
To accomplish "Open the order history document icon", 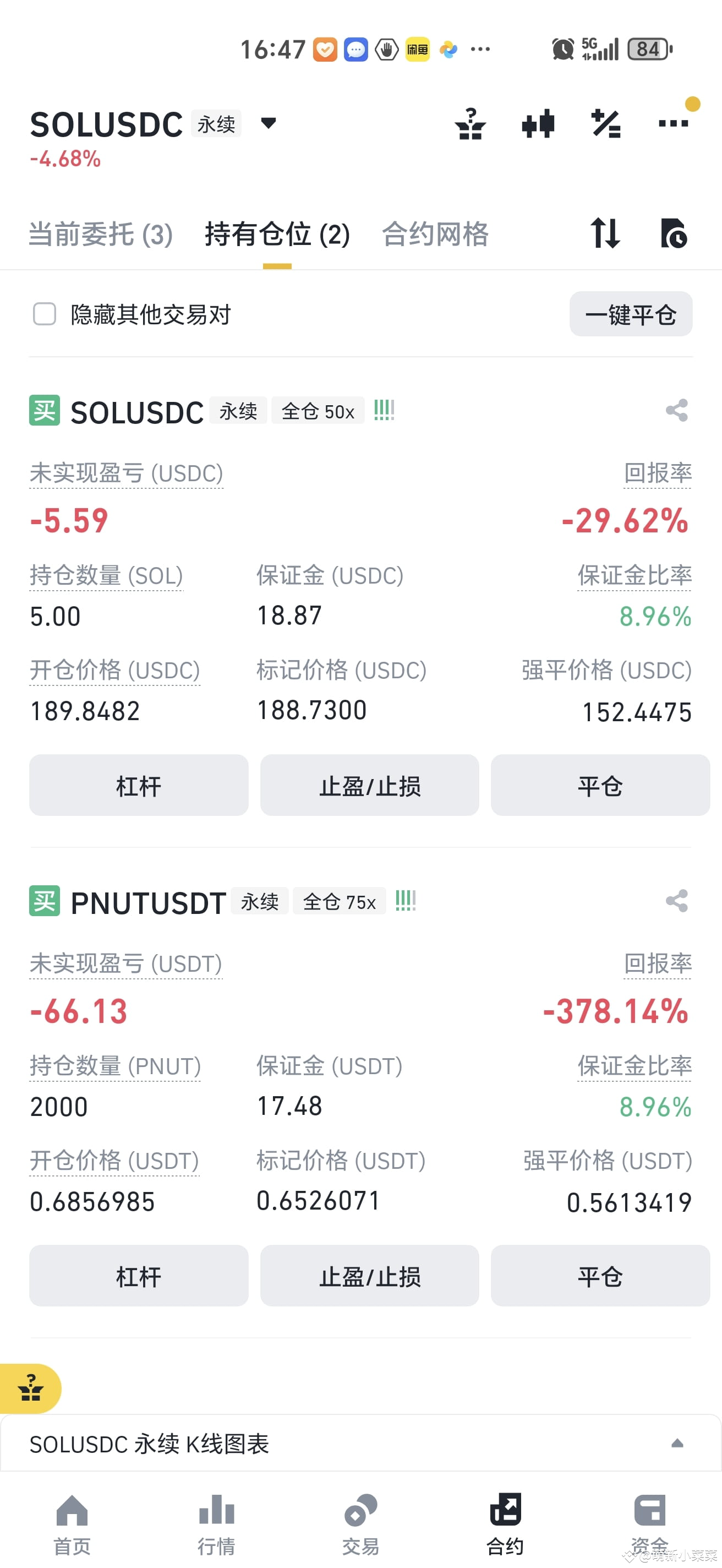I will [x=674, y=234].
